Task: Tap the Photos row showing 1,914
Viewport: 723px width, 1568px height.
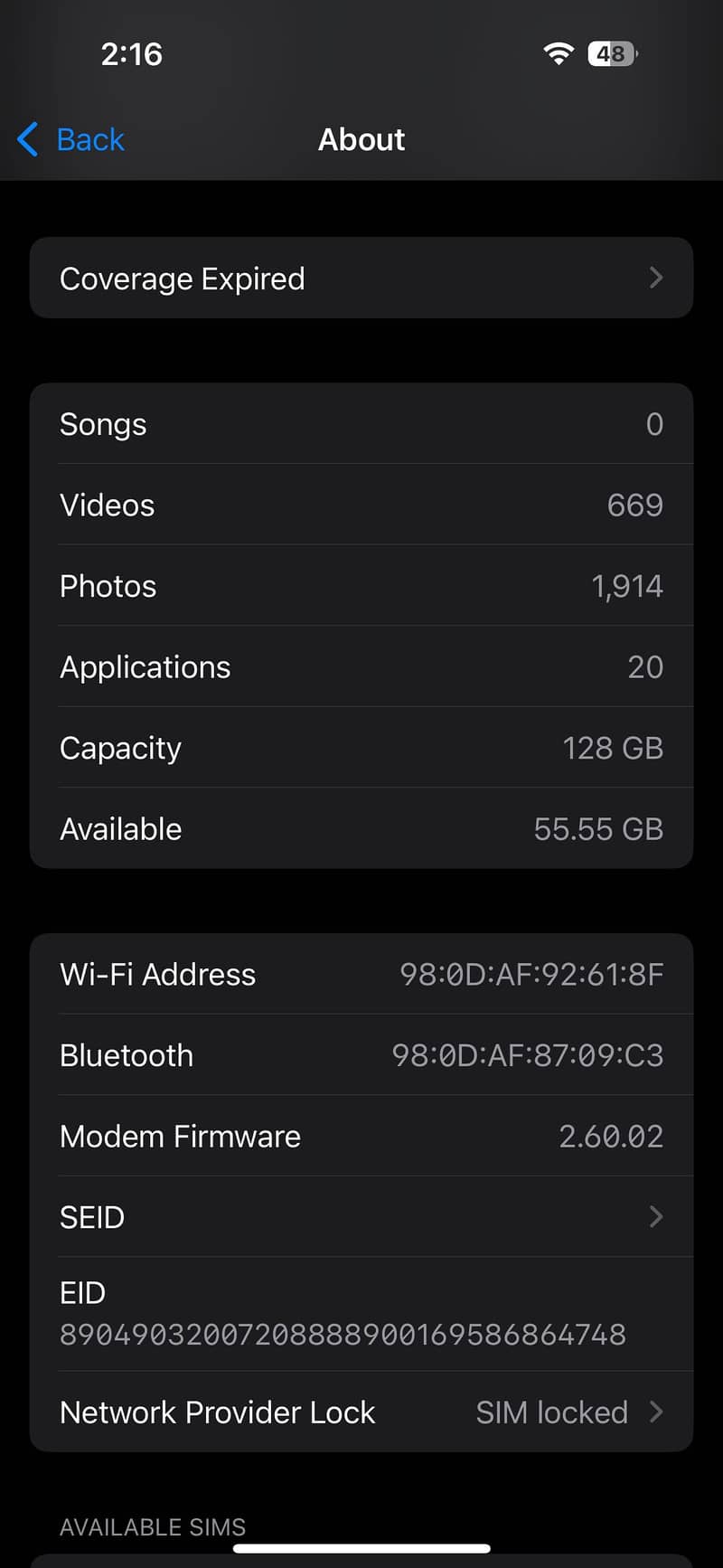Action: click(x=361, y=586)
